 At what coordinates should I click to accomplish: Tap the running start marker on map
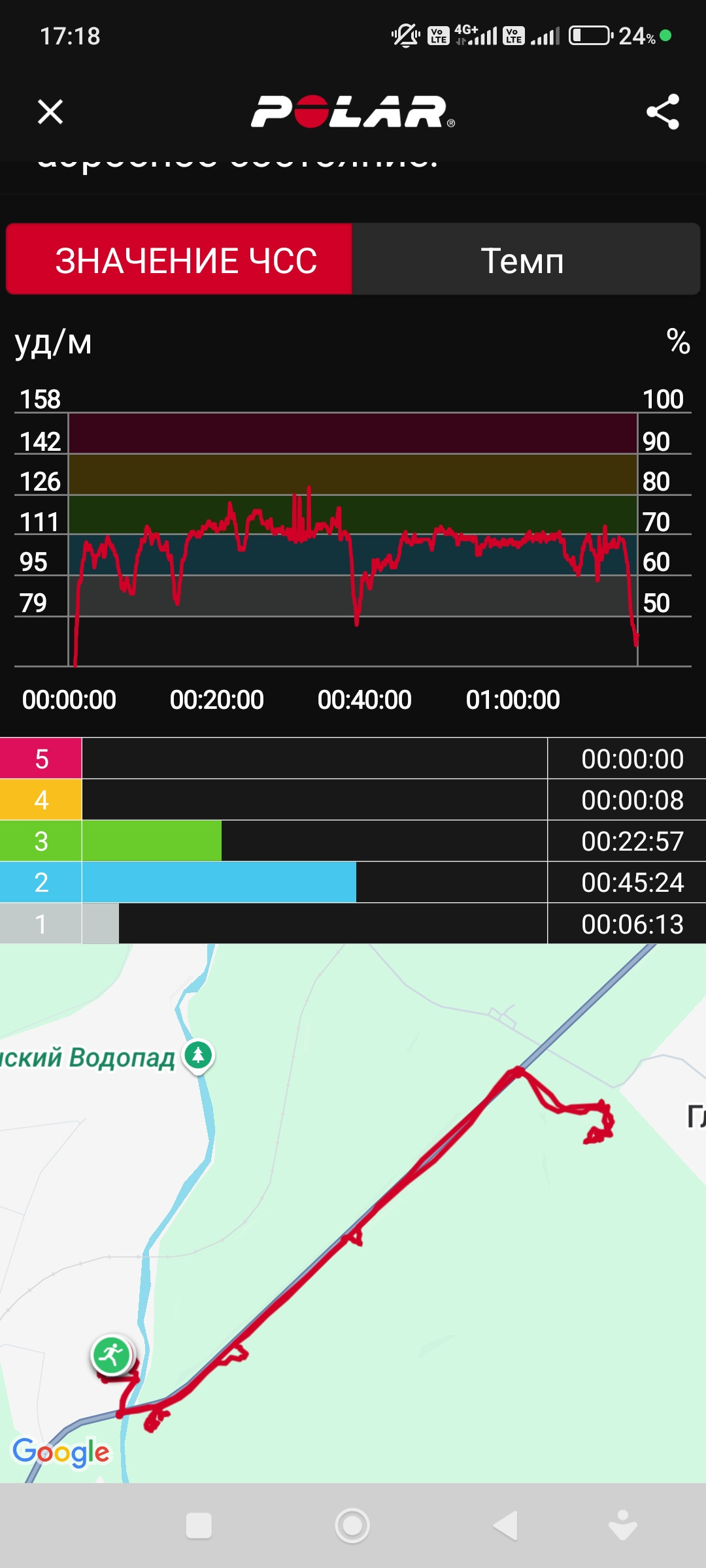tap(112, 1355)
